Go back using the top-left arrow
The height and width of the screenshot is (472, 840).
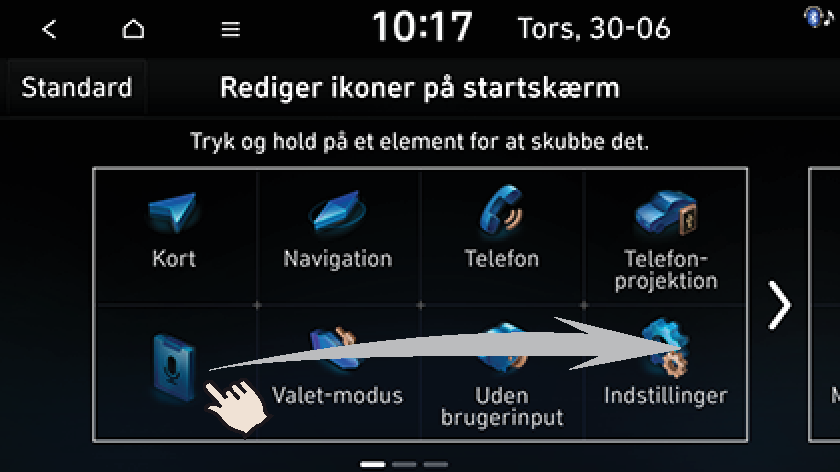[49, 29]
